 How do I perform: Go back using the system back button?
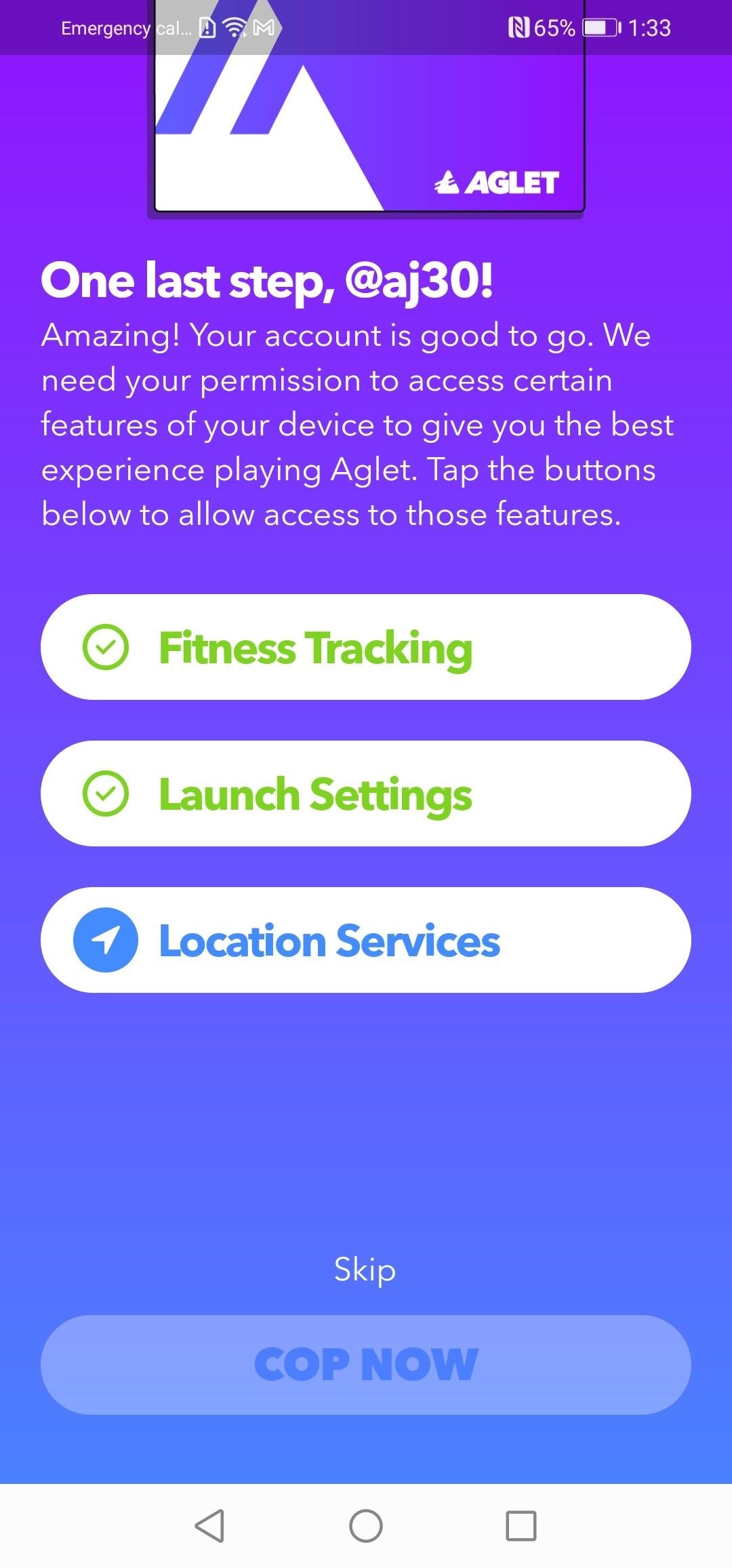209,1526
